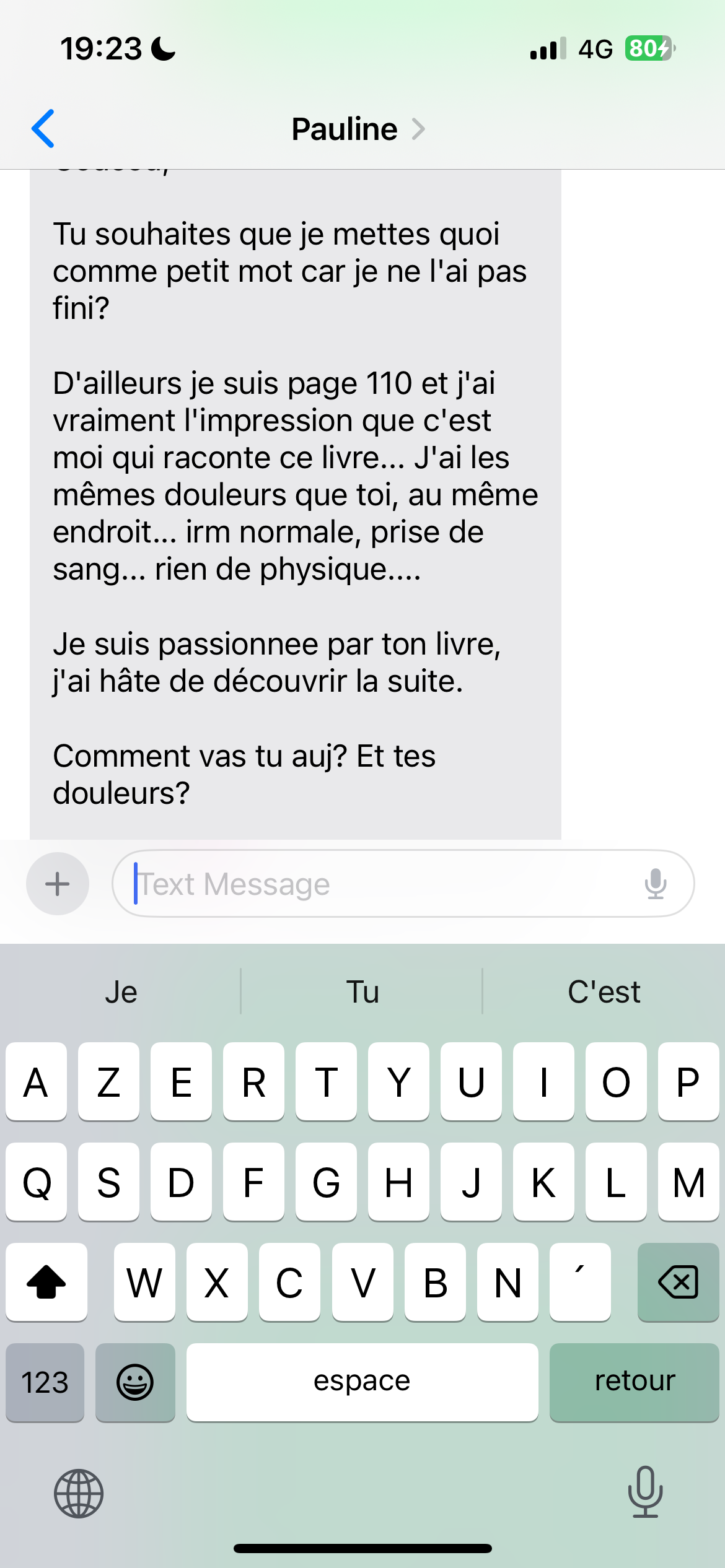Toggle the shift key

pyautogui.click(x=46, y=1282)
